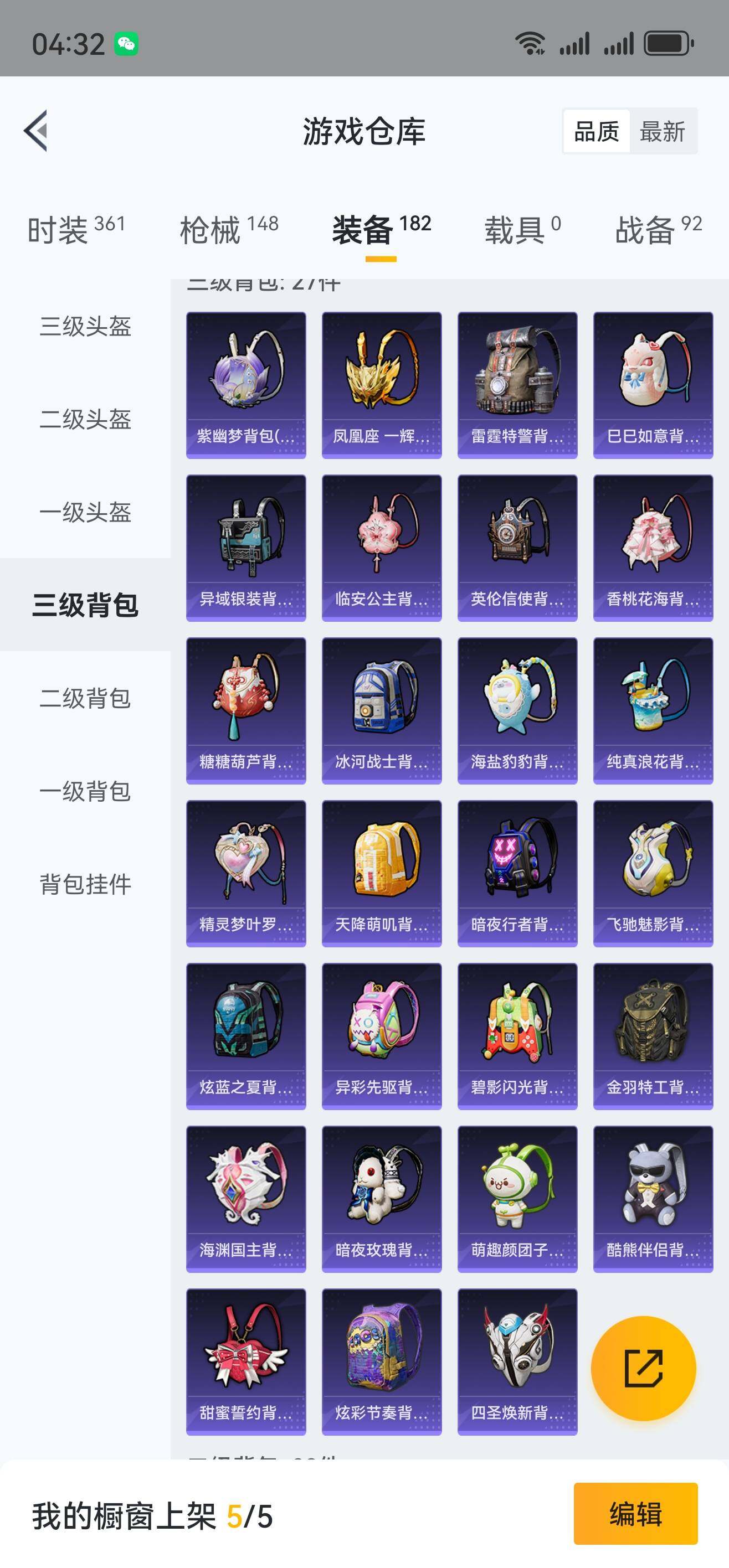View the 雷霆特警 backpack item
The image size is (729, 1568).
click(517, 385)
